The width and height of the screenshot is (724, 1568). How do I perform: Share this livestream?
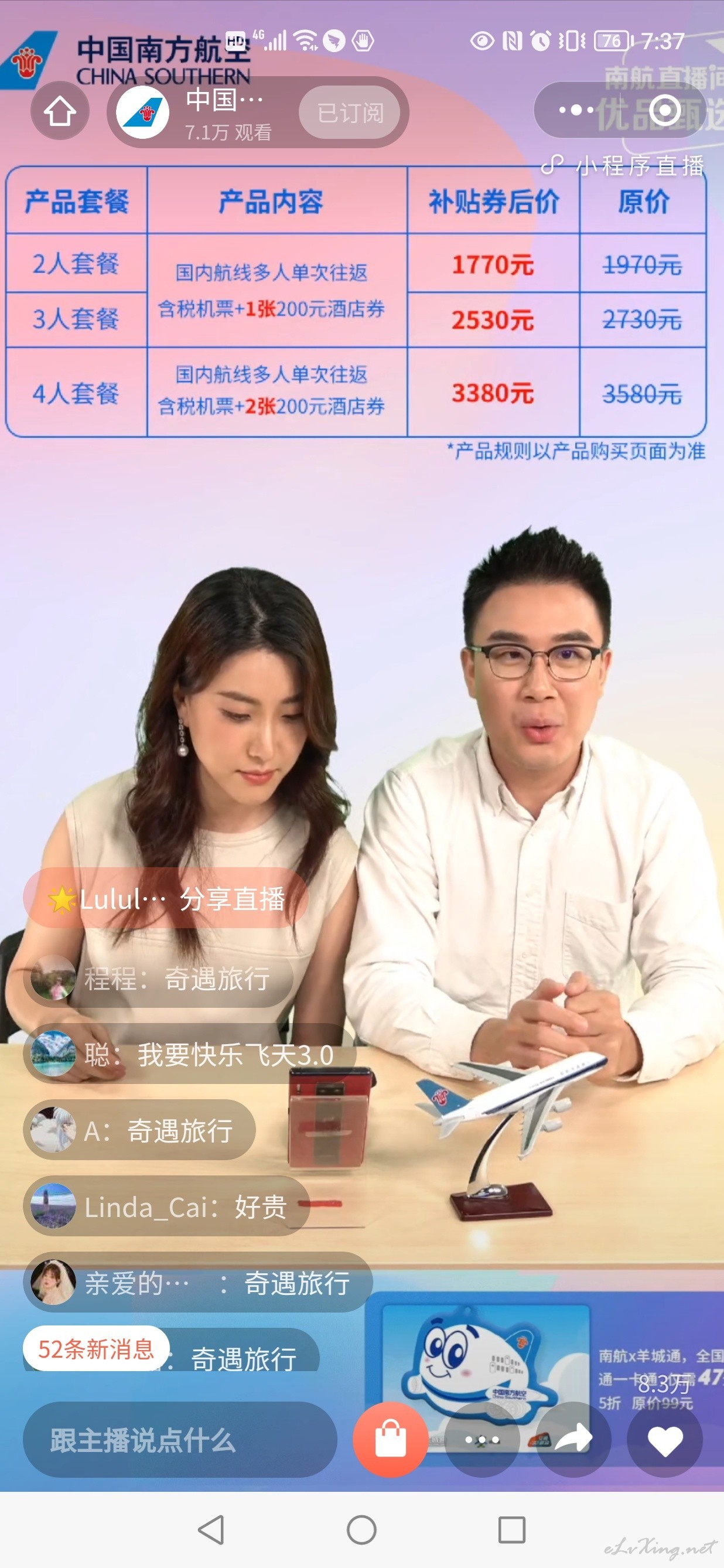[x=573, y=1440]
